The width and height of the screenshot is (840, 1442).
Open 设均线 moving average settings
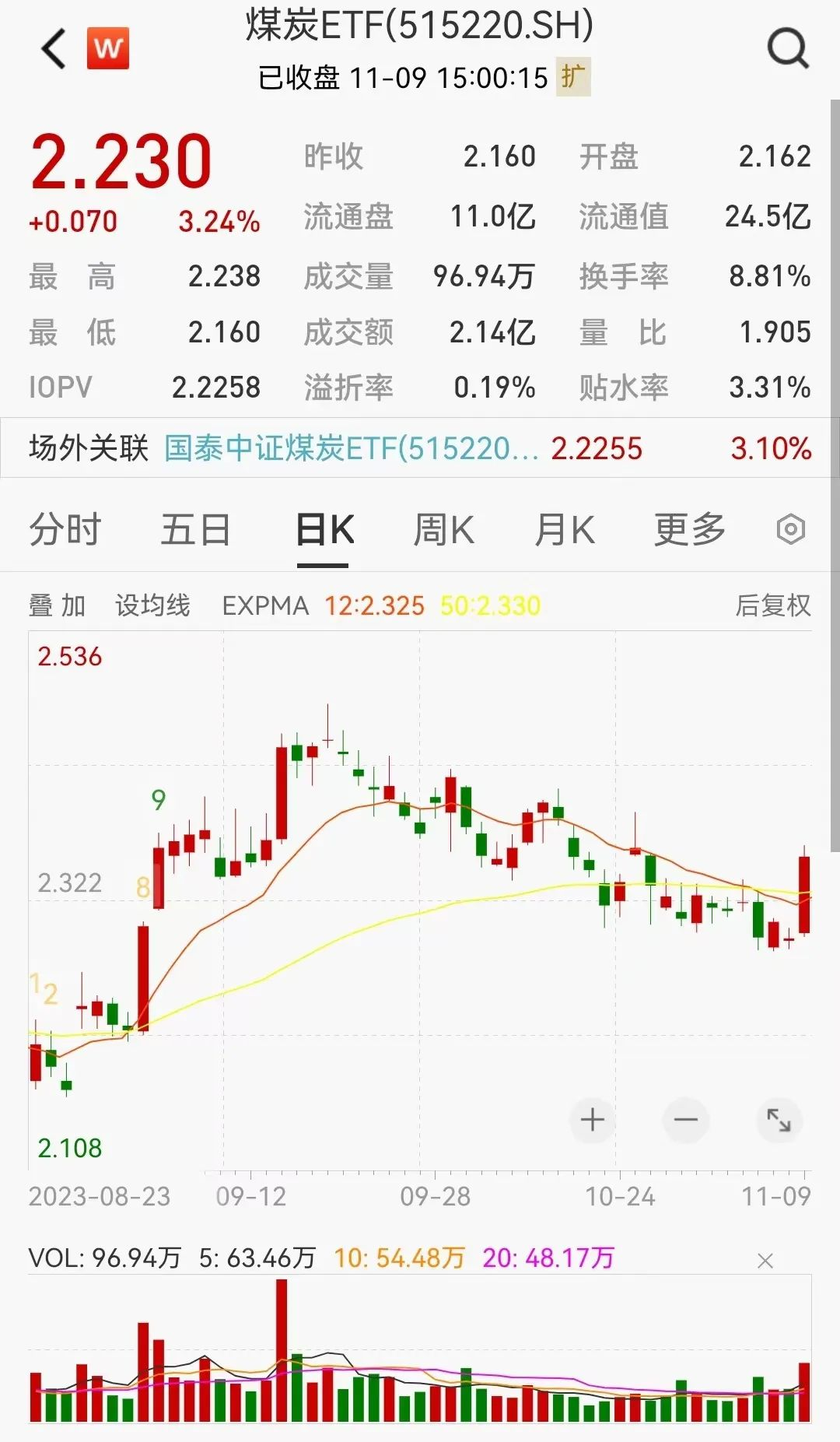coord(152,605)
